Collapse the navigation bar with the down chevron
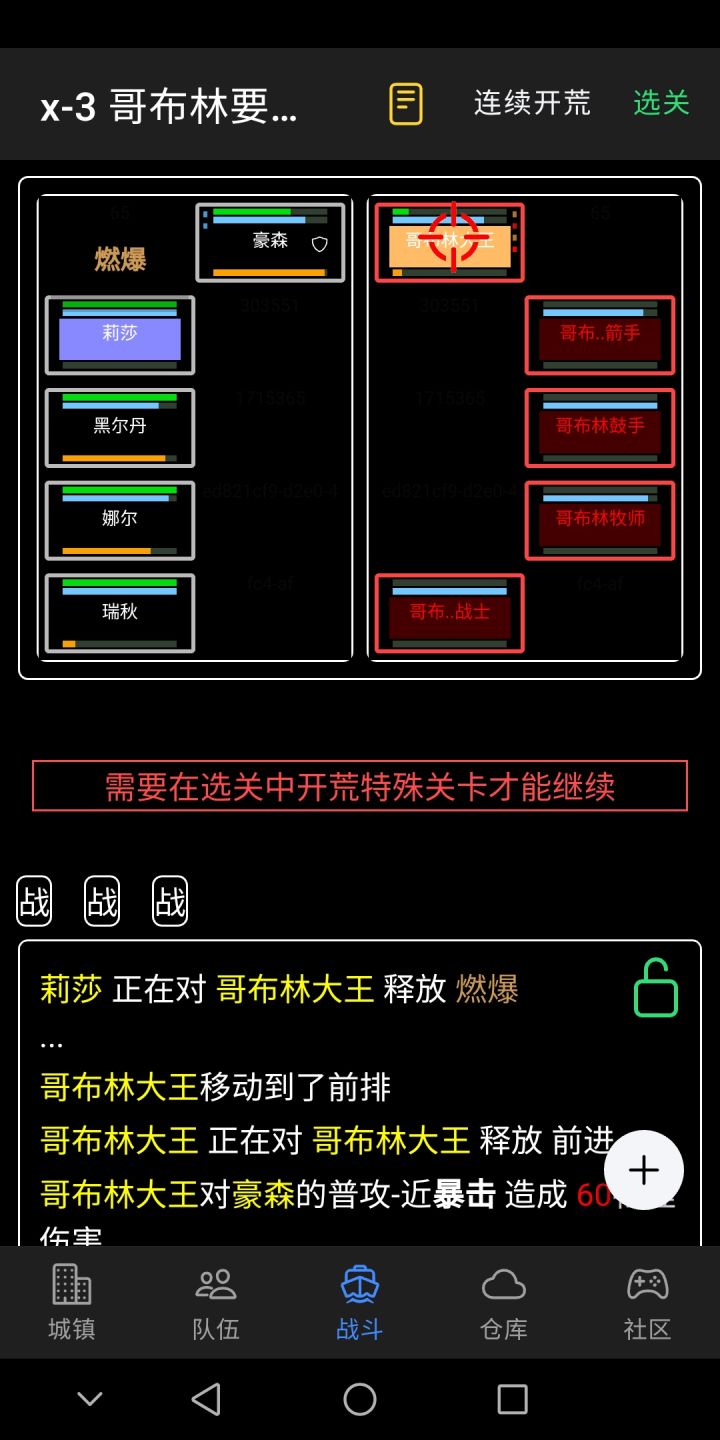Image resolution: width=720 pixels, height=1440 pixels. pyautogui.click(x=89, y=1399)
